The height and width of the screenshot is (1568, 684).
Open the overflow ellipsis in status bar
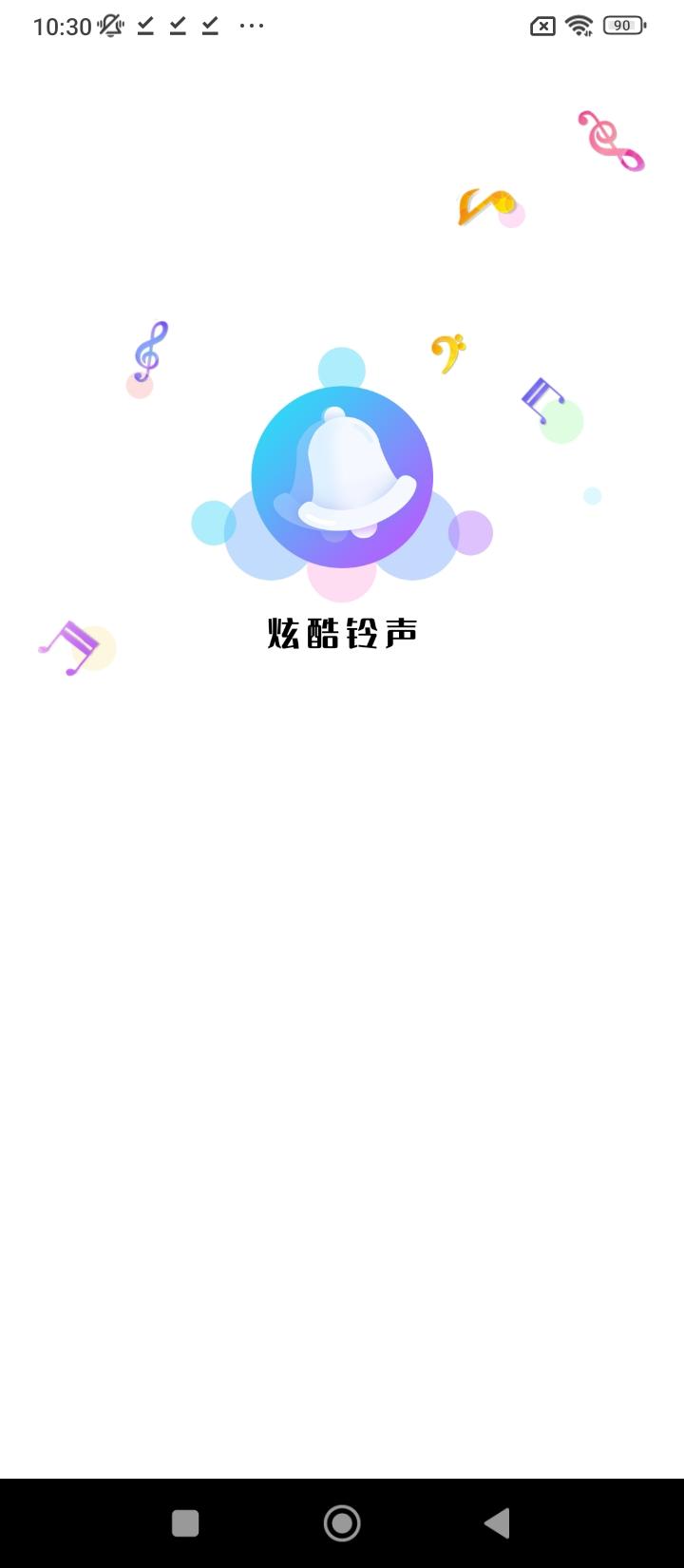pos(250,27)
